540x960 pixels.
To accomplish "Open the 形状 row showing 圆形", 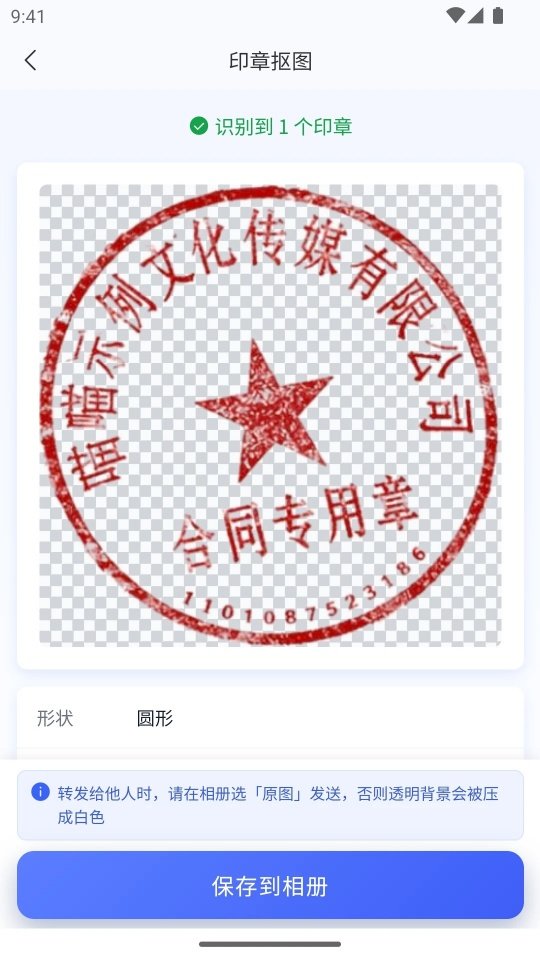I will point(270,718).
